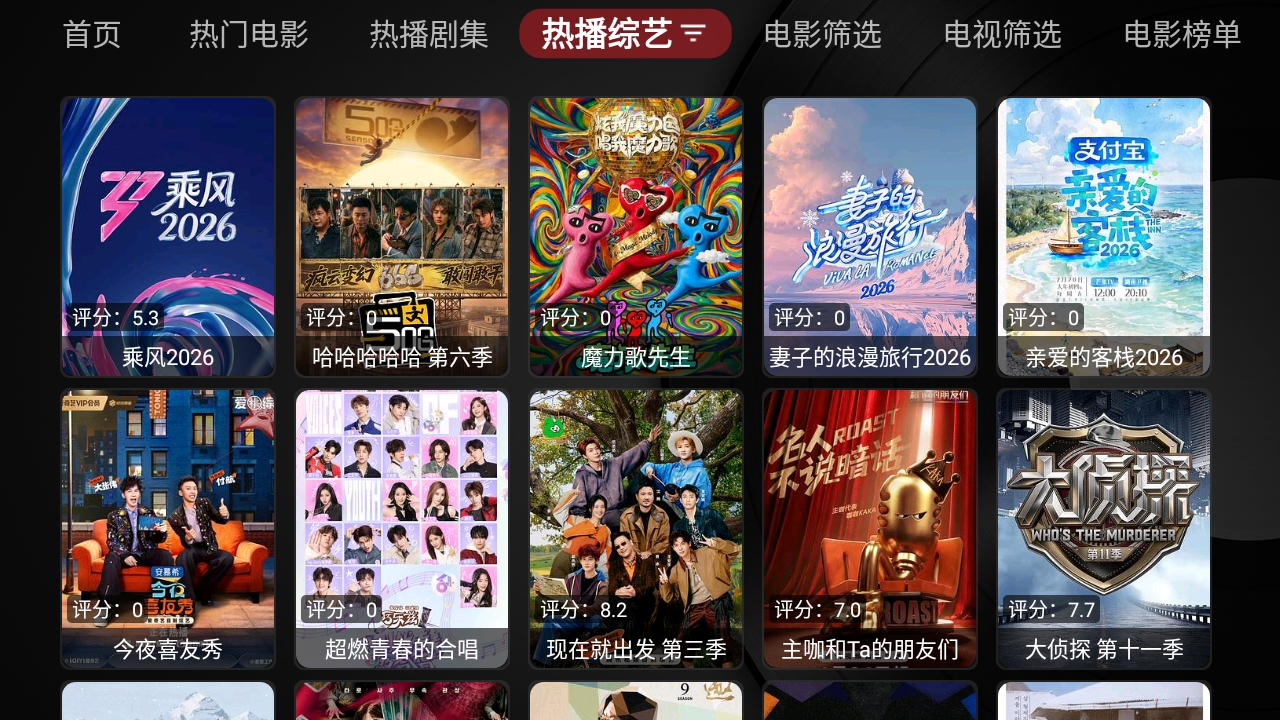Viewport: 1280px width, 720px height.
Task: Open filter on the 热播综艺 tab
Action: 694,35
